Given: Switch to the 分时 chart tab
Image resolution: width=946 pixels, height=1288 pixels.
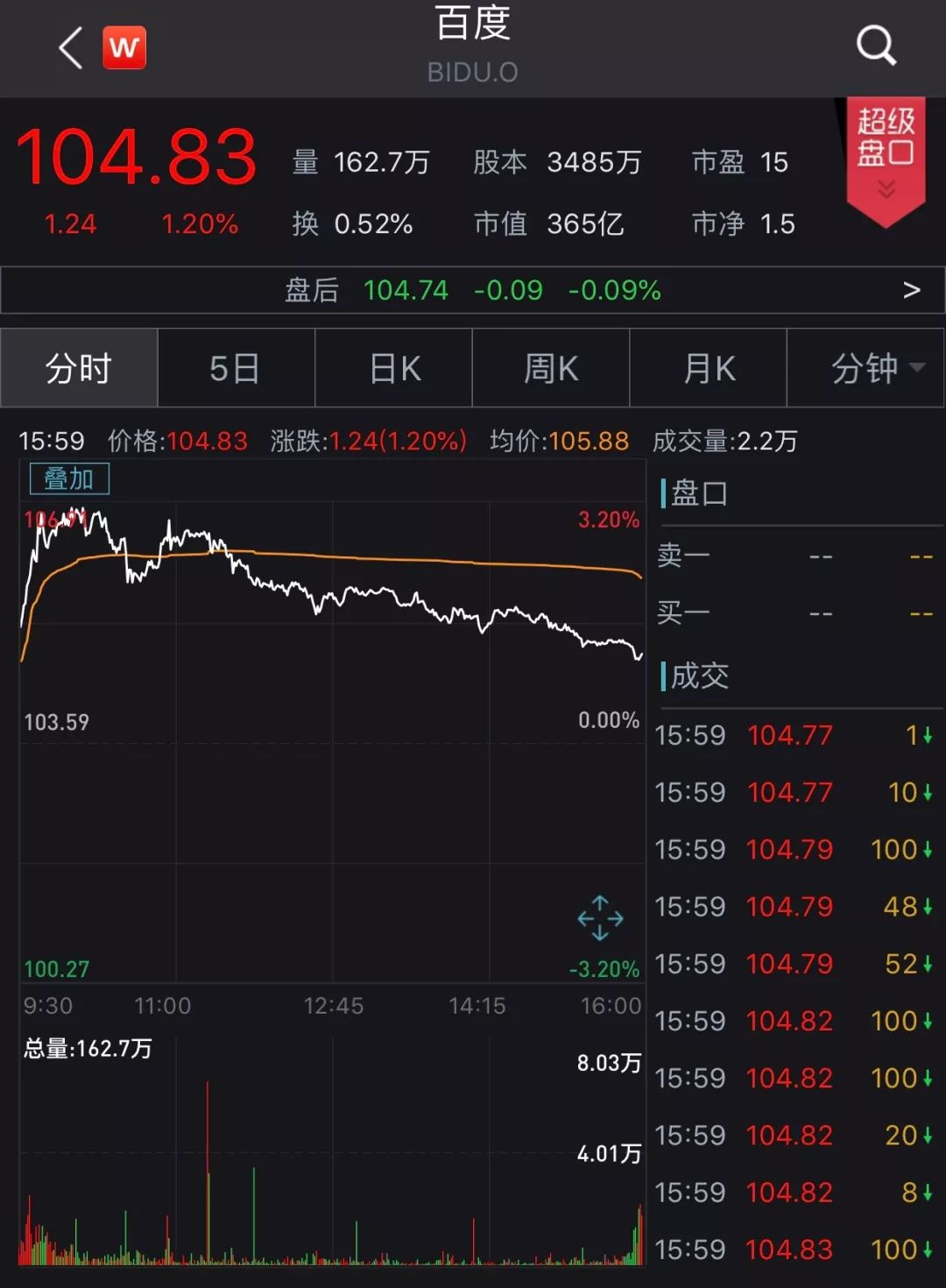Looking at the screenshot, I should [x=79, y=368].
